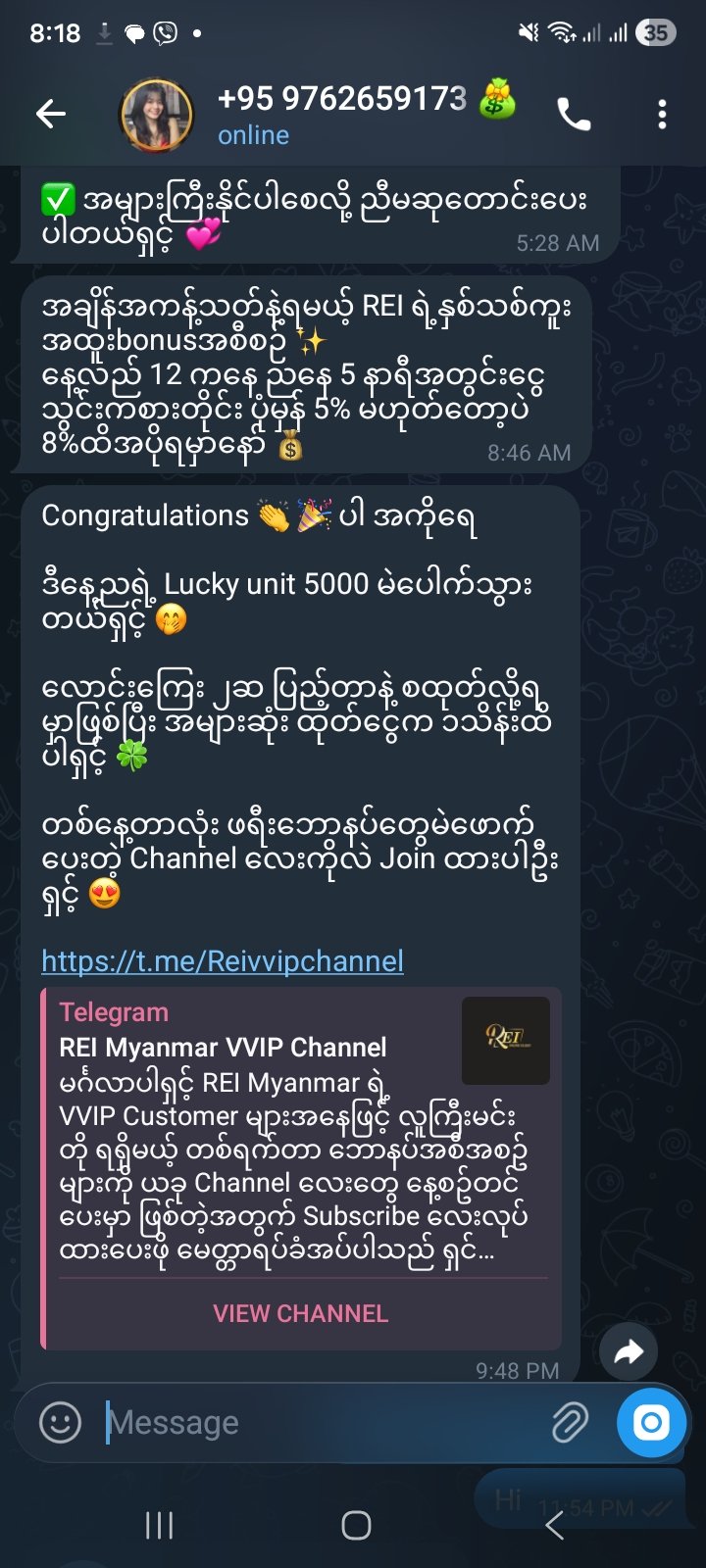Open the three-dot overflow menu
The image size is (706, 1568).
pyautogui.click(x=663, y=115)
